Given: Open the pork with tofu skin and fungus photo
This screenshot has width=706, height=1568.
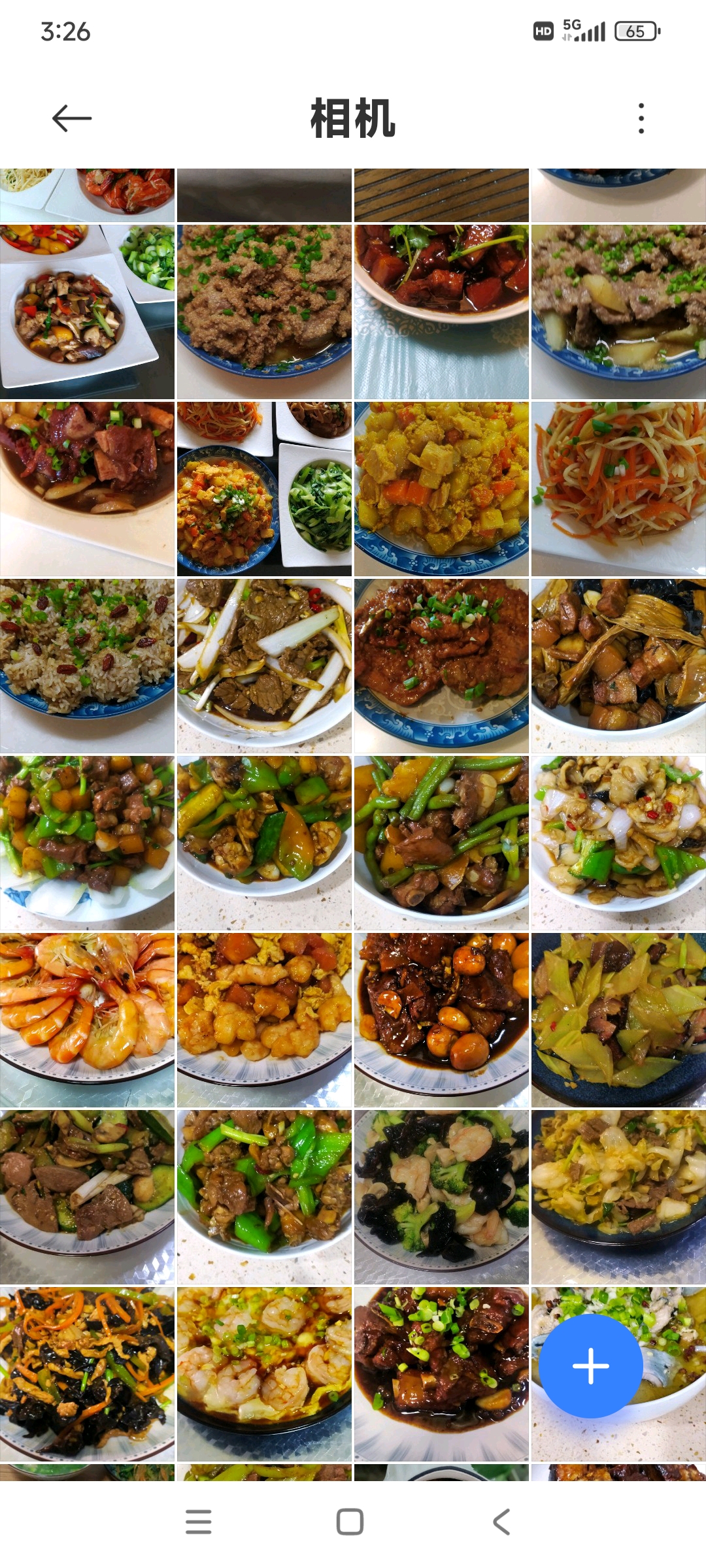Looking at the screenshot, I should click(x=618, y=666).
